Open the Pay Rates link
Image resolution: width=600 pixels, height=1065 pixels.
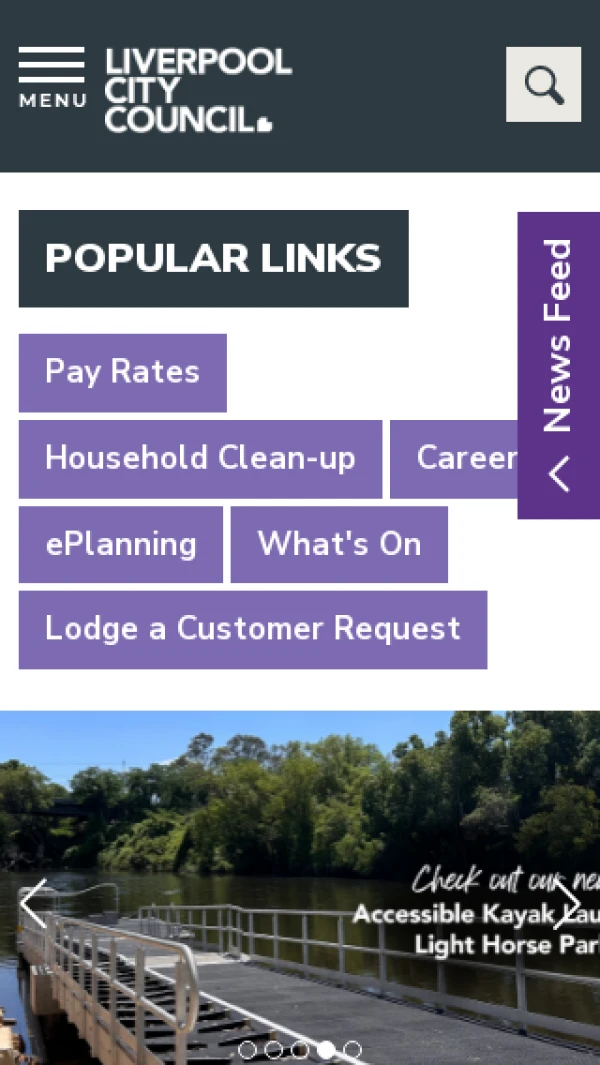(122, 373)
